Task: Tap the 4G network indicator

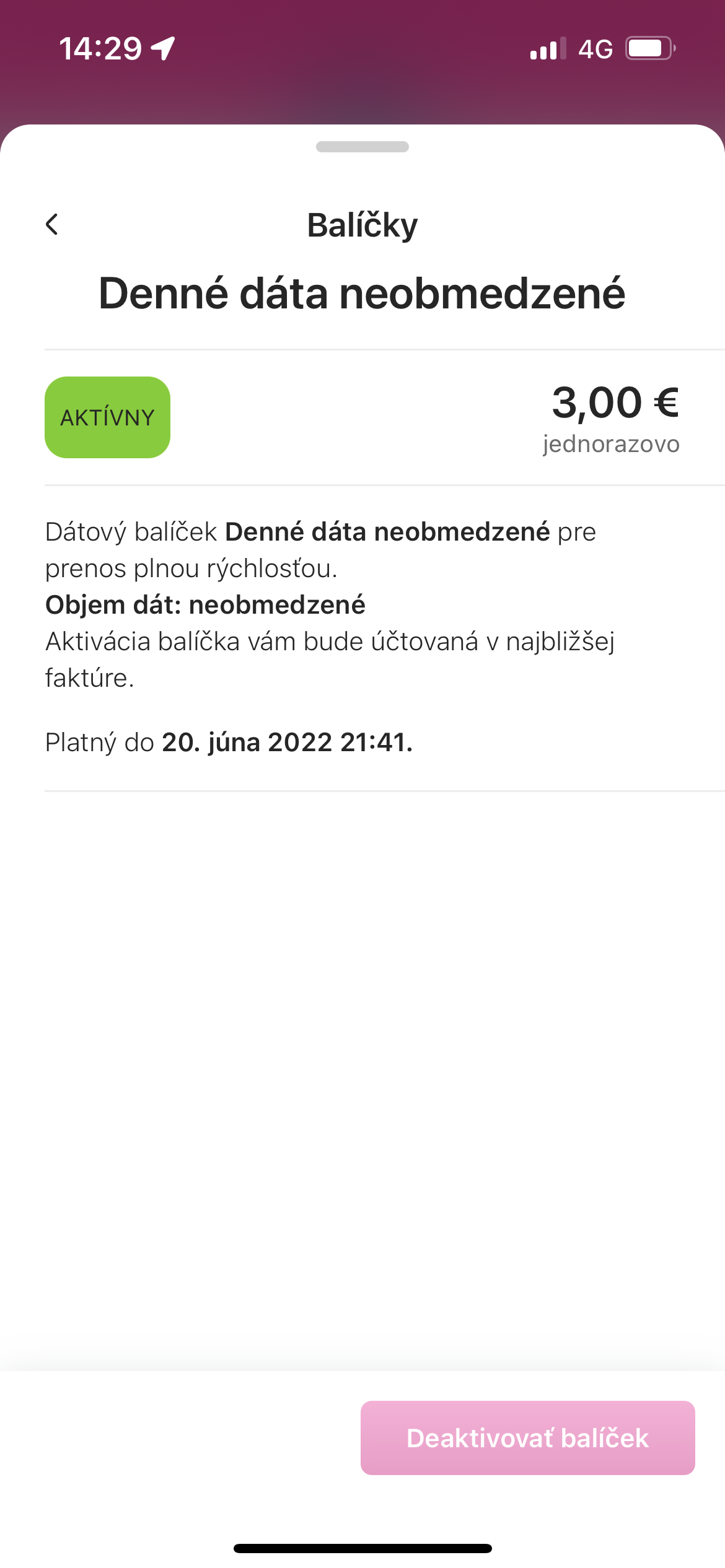Action: [x=594, y=48]
